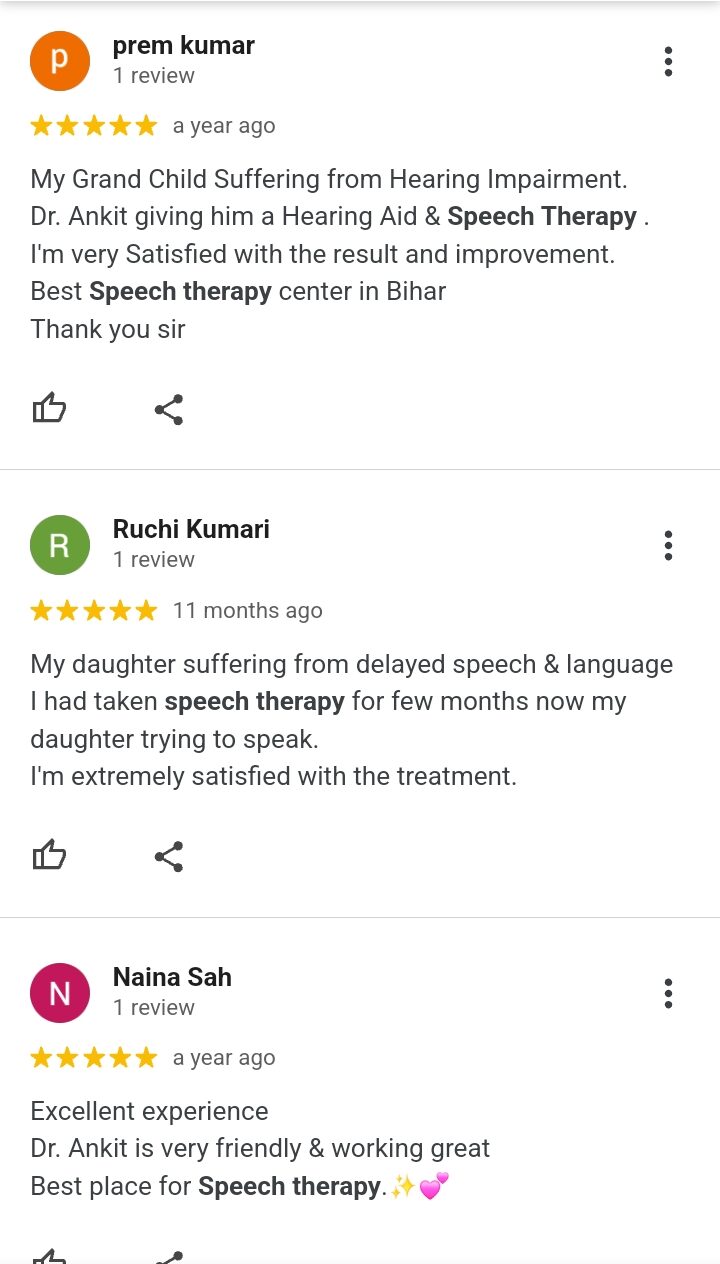The image size is (720, 1264).
Task: Open prem kumar's reviewer profile
Action: click(183, 46)
